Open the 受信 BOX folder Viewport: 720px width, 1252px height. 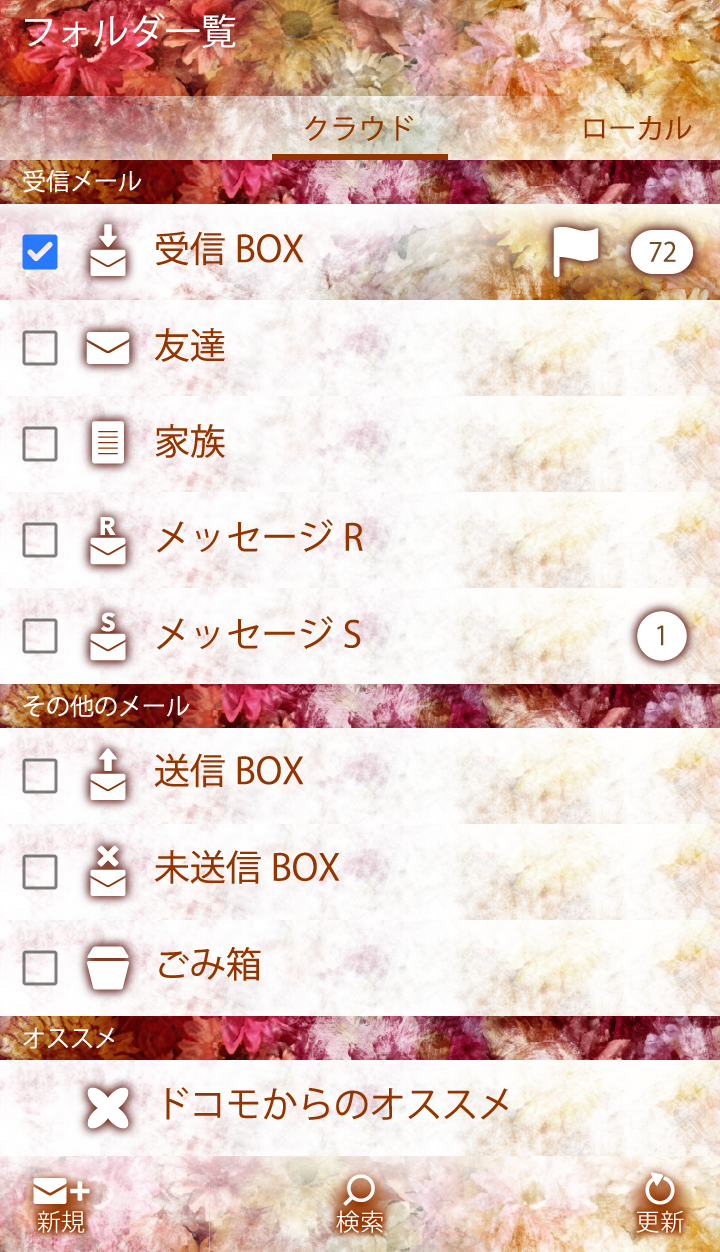pyautogui.click(x=230, y=250)
